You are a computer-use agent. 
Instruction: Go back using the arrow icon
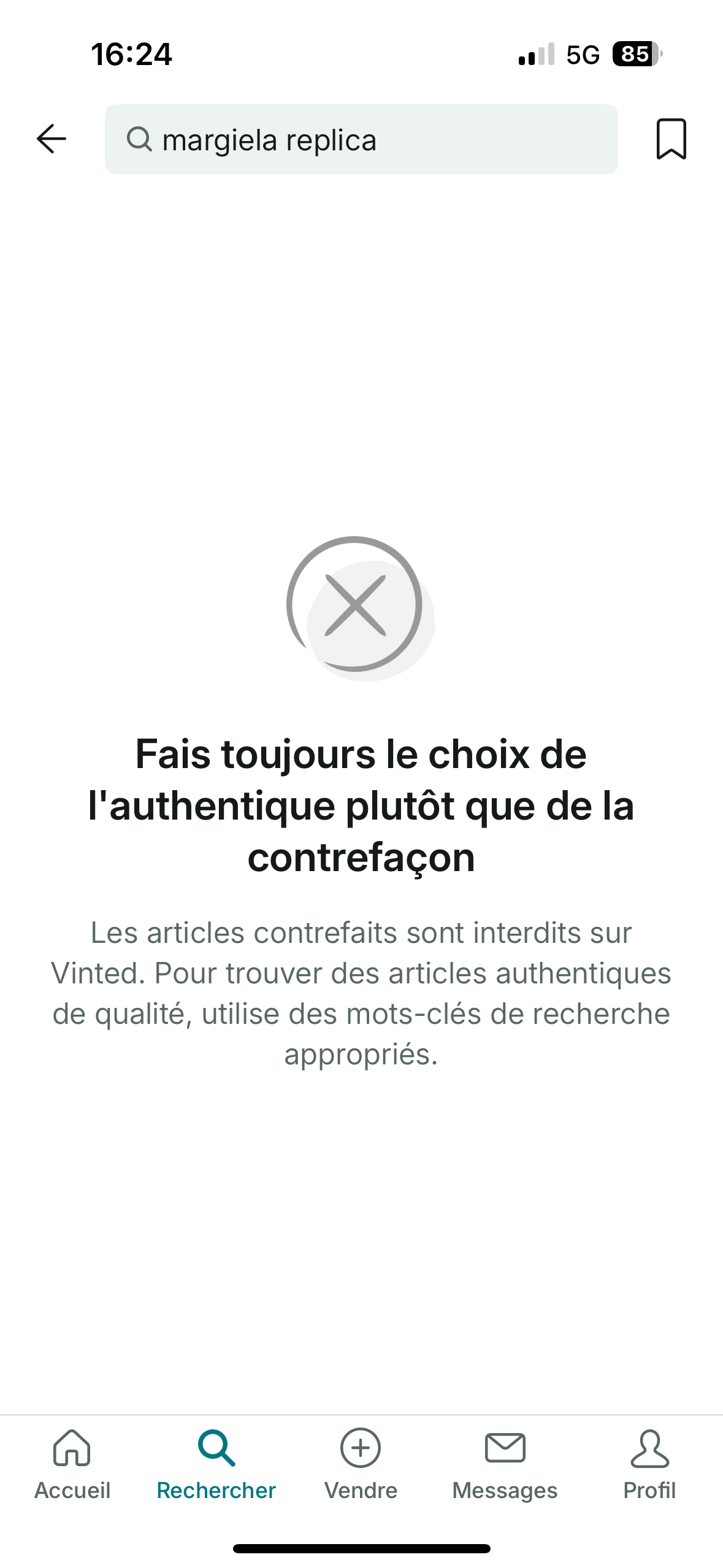[x=52, y=139]
